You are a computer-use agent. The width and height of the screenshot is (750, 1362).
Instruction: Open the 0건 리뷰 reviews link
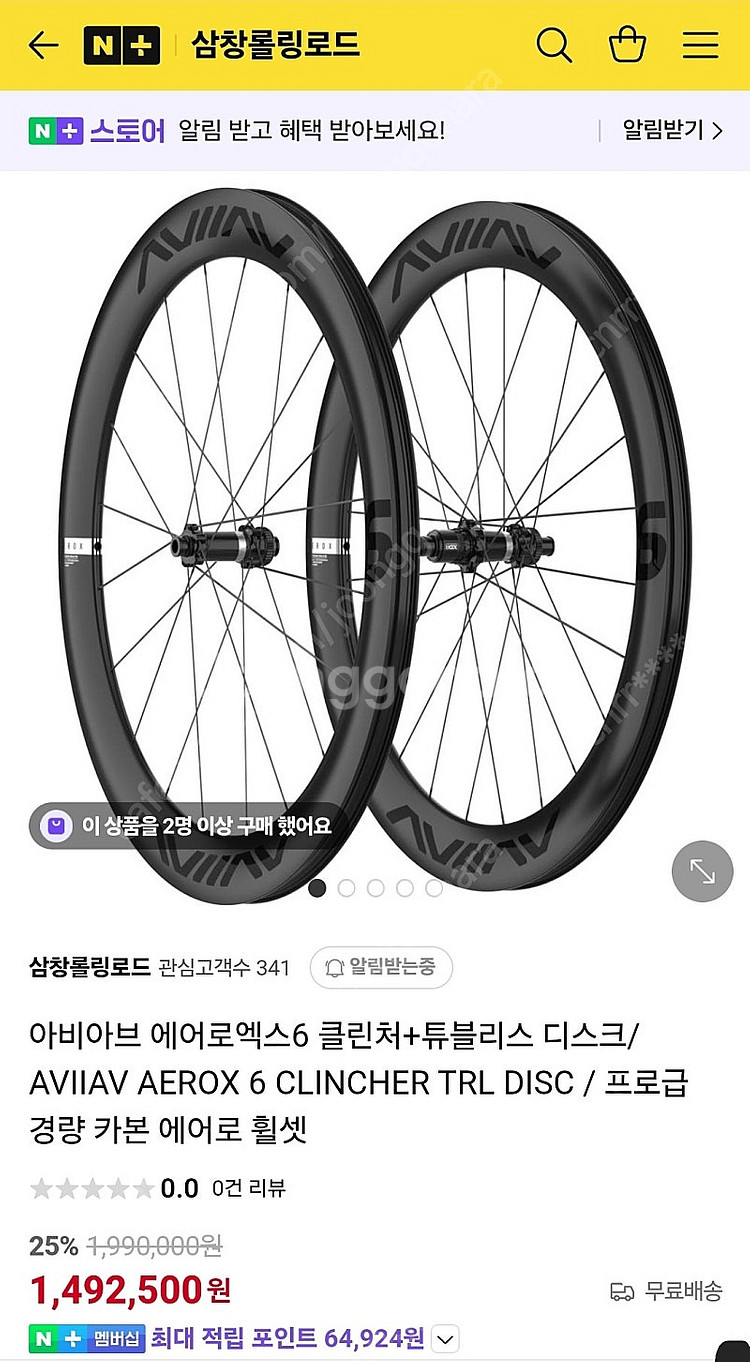(x=249, y=1188)
